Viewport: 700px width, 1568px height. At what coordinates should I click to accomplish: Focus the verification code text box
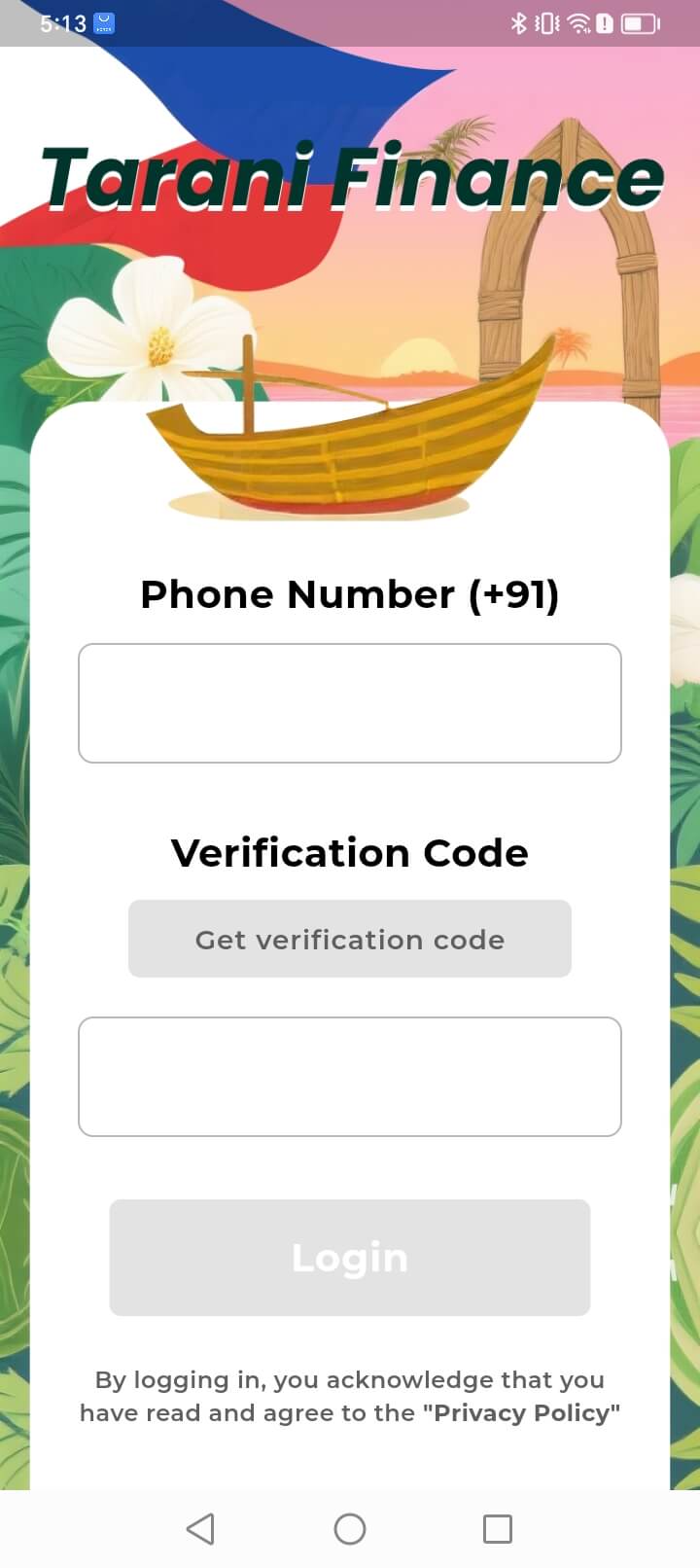[x=350, y=1076]
